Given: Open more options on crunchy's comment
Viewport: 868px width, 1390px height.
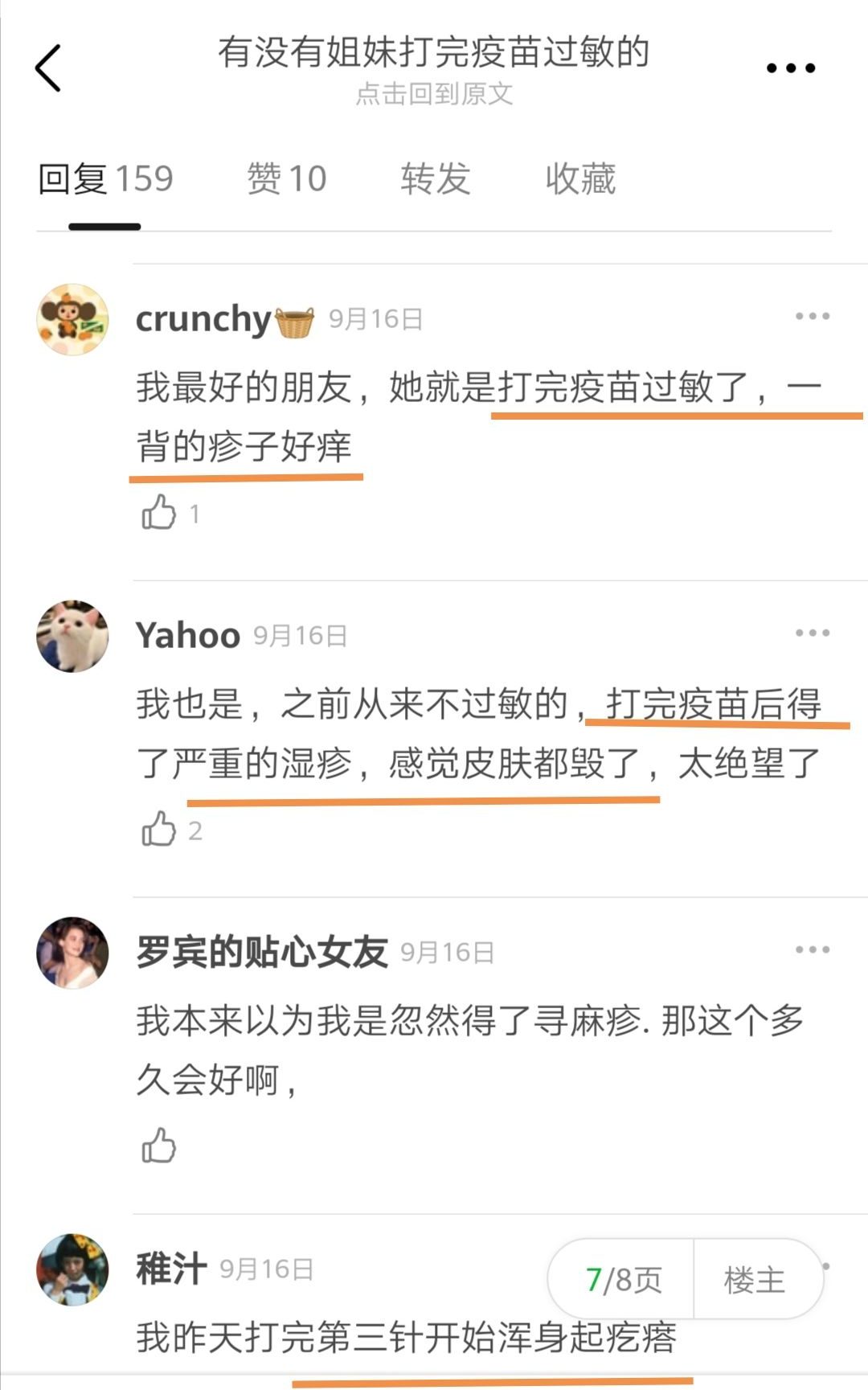Looking at the screenshot, I should point(812,316).
